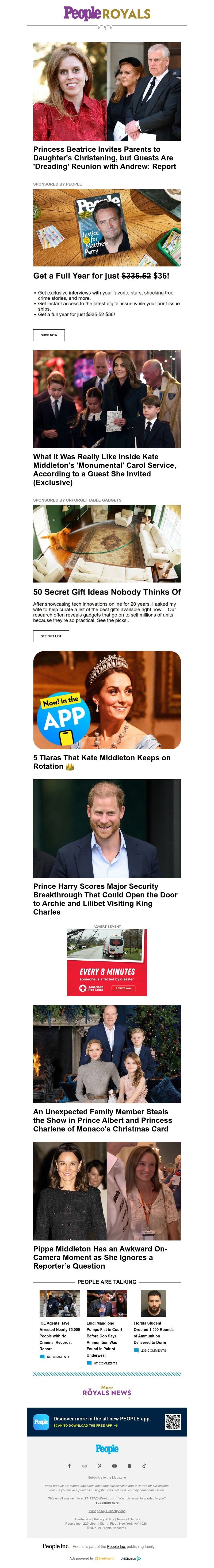214x1568 pixels.
Task: Tap the Unsubscribe link
Action: 82,1519
